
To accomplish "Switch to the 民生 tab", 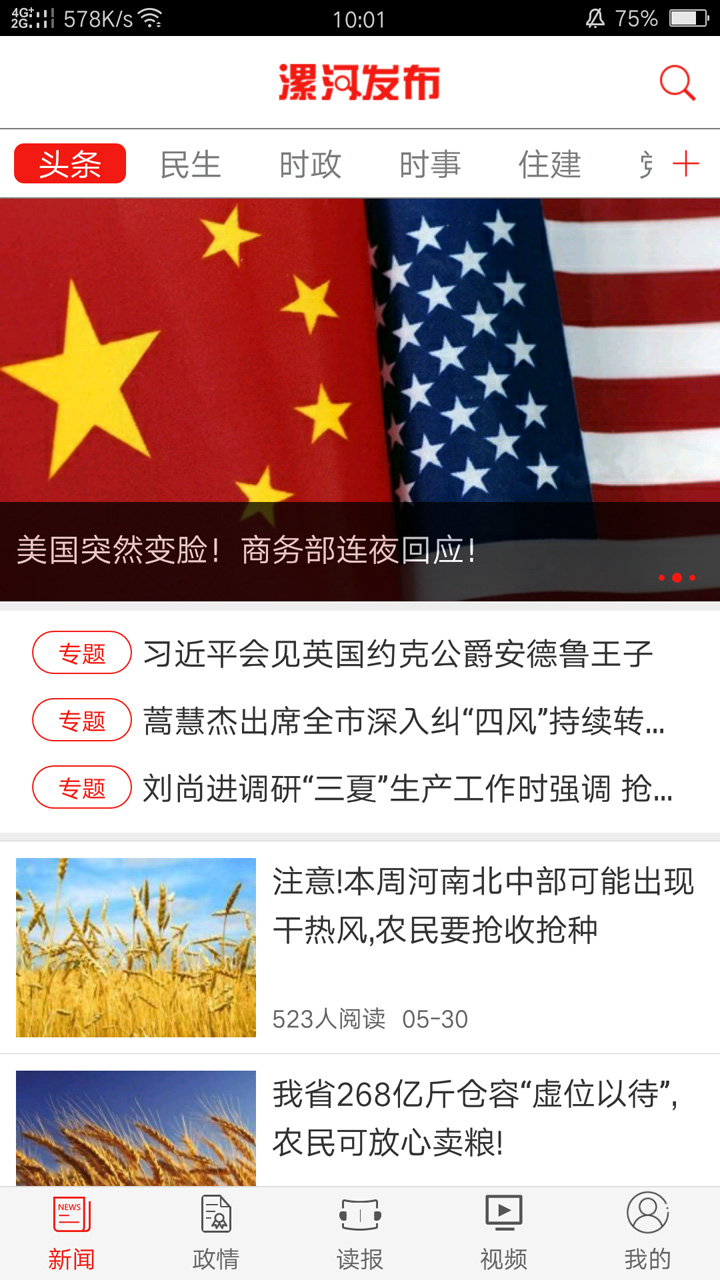I will tap(190, 165).
